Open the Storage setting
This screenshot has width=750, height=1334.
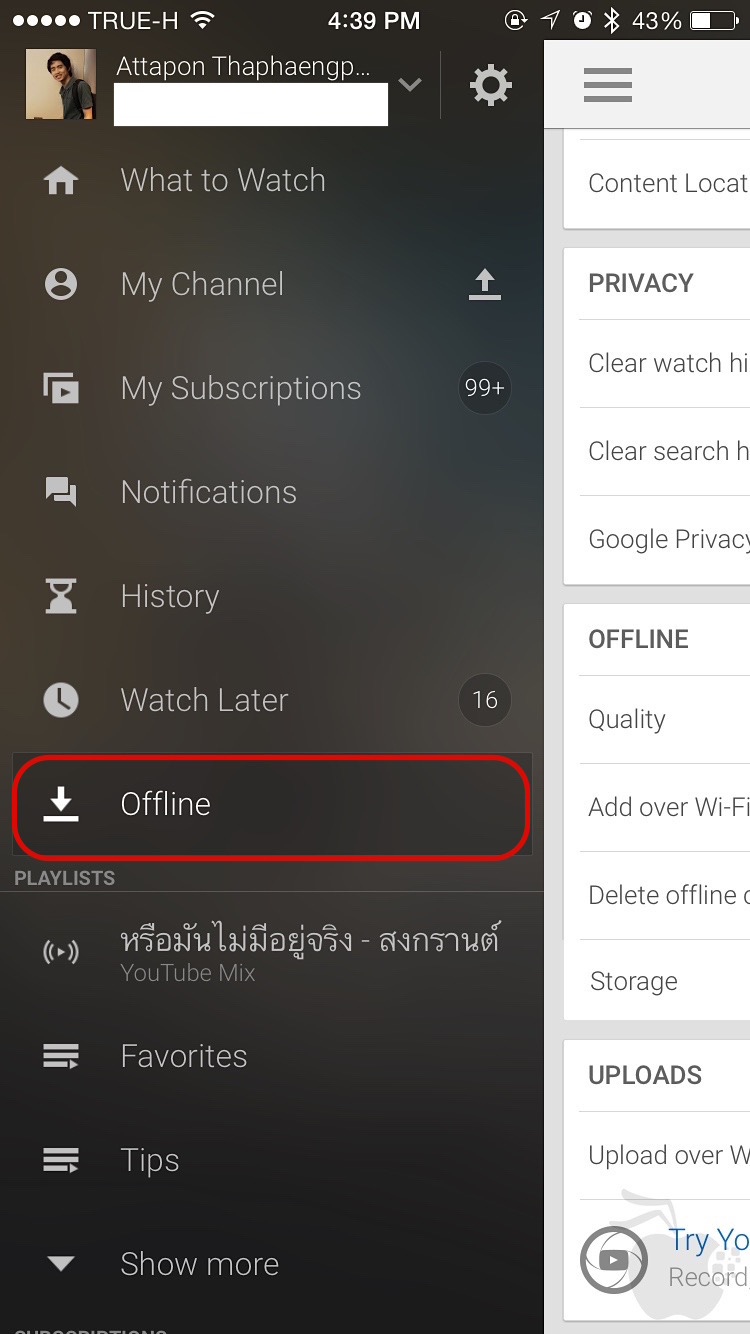click(x=660, y=982)
